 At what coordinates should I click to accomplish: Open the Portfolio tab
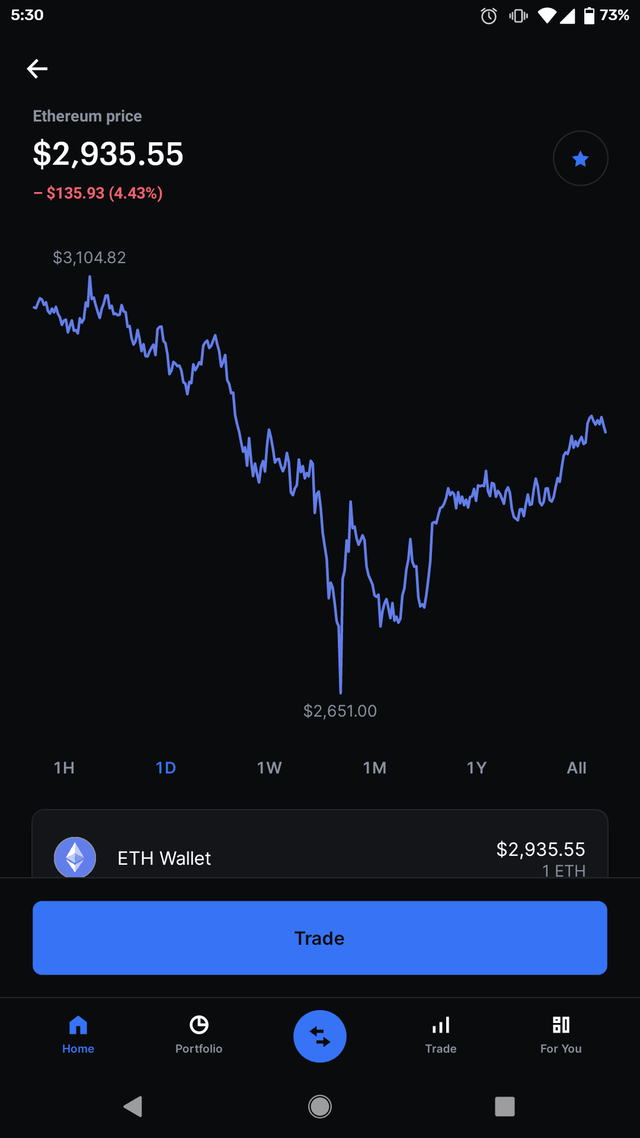[x=199, y=1035]
